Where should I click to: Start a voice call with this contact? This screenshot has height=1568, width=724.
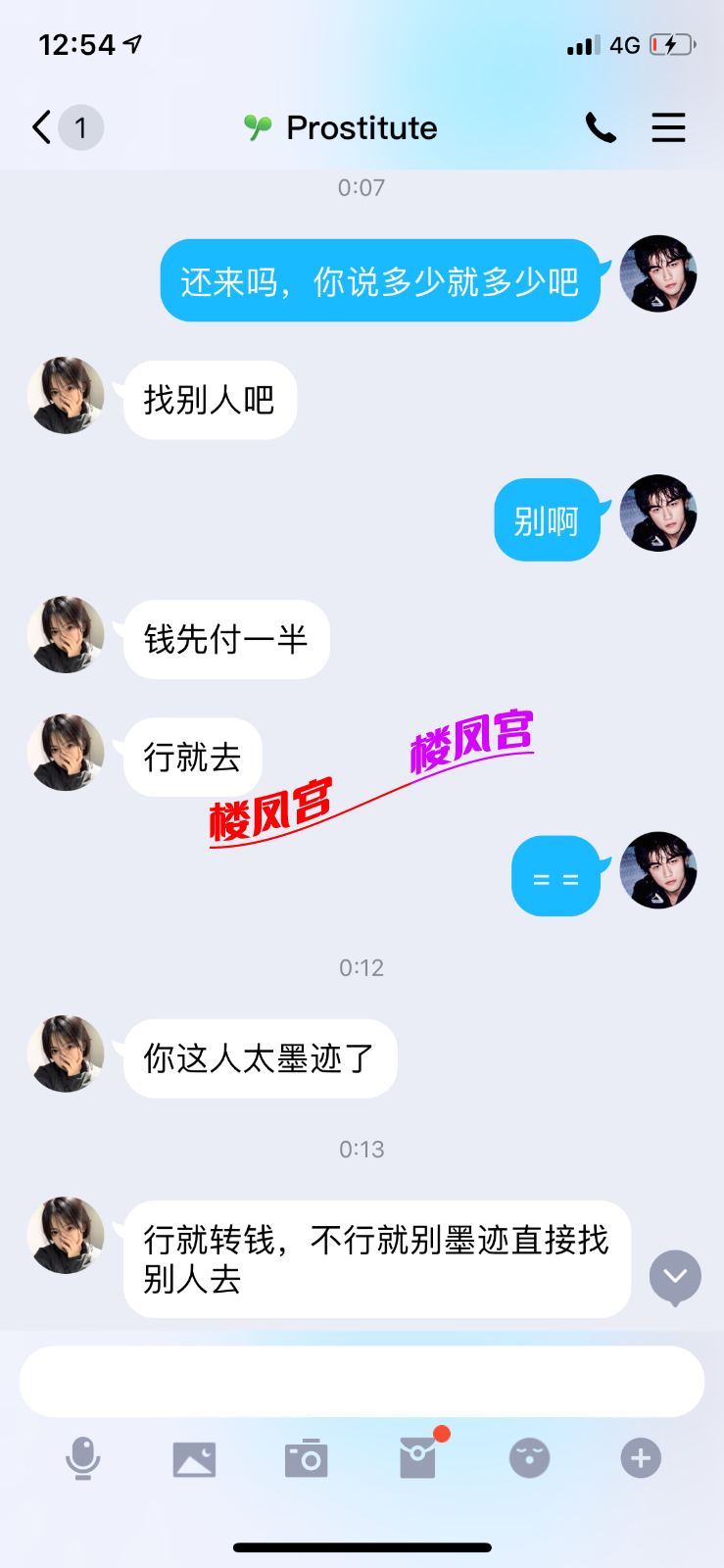[x=601, y=127]
